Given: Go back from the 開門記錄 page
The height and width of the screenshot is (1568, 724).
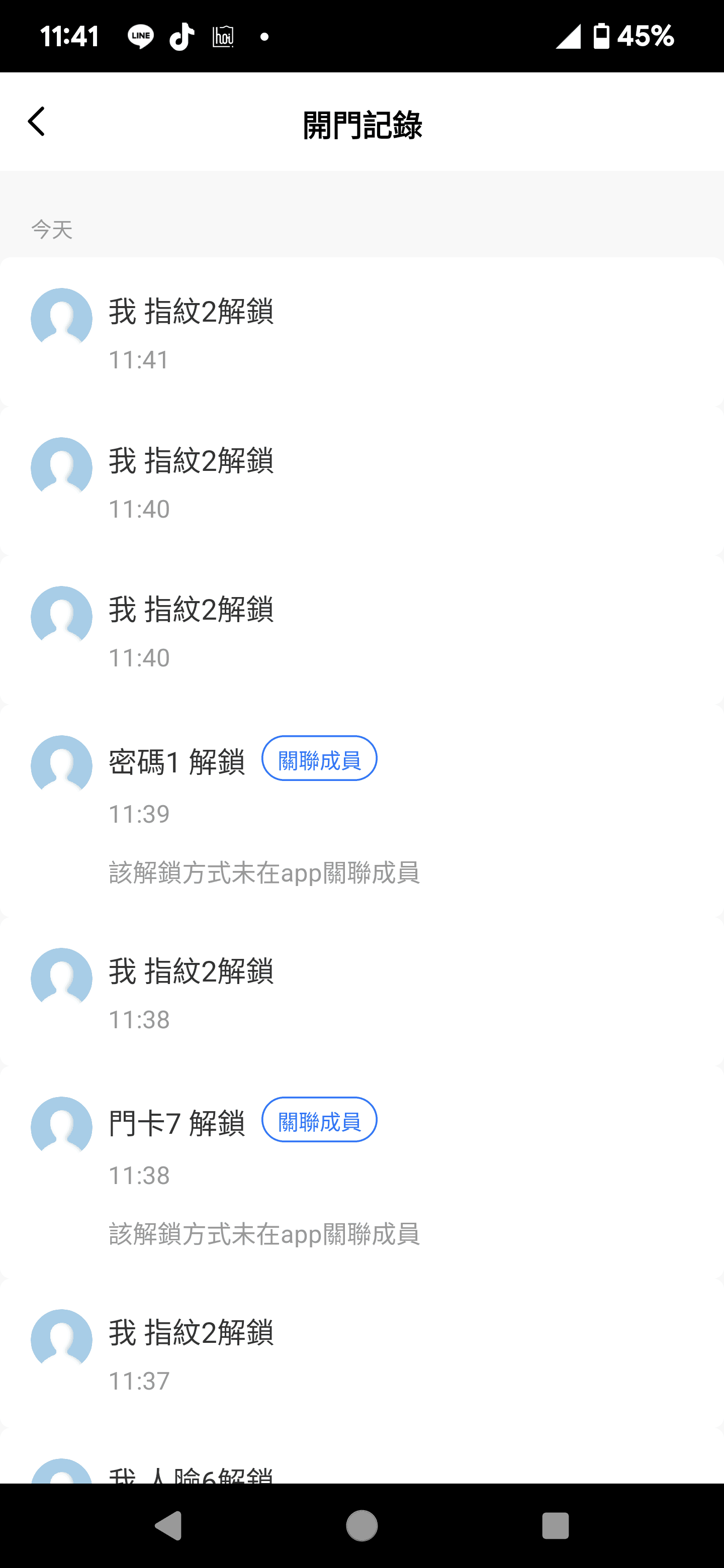Looking at the screenshot, I should tap(37, 122).
